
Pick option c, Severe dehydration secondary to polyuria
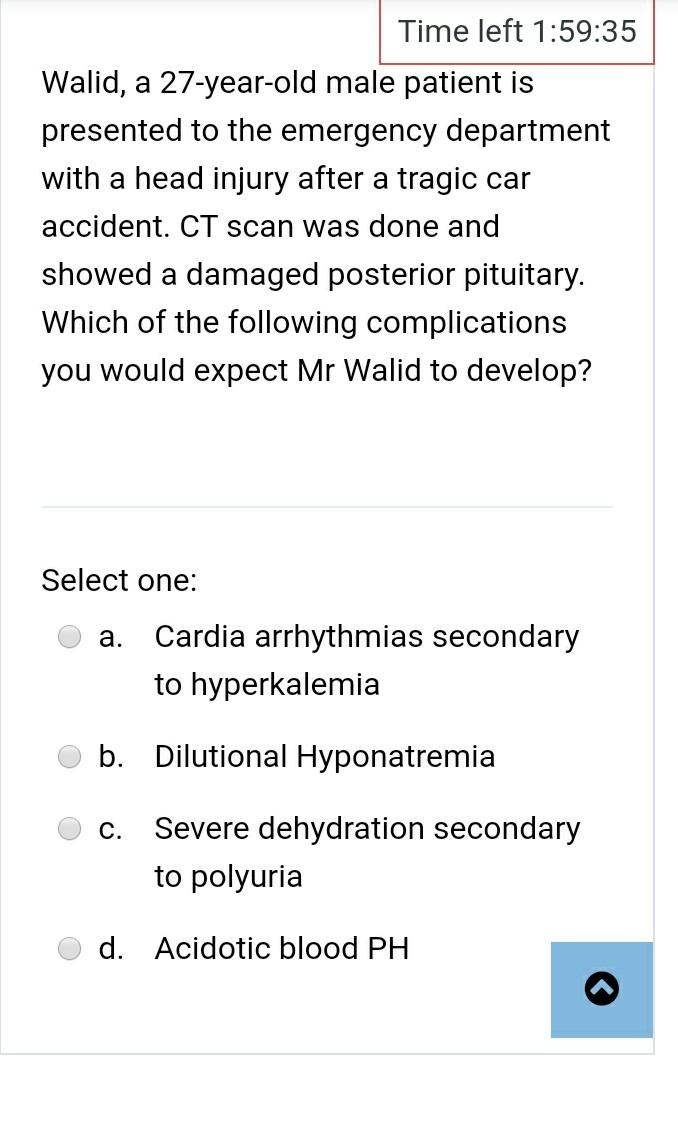coord(70,829)
